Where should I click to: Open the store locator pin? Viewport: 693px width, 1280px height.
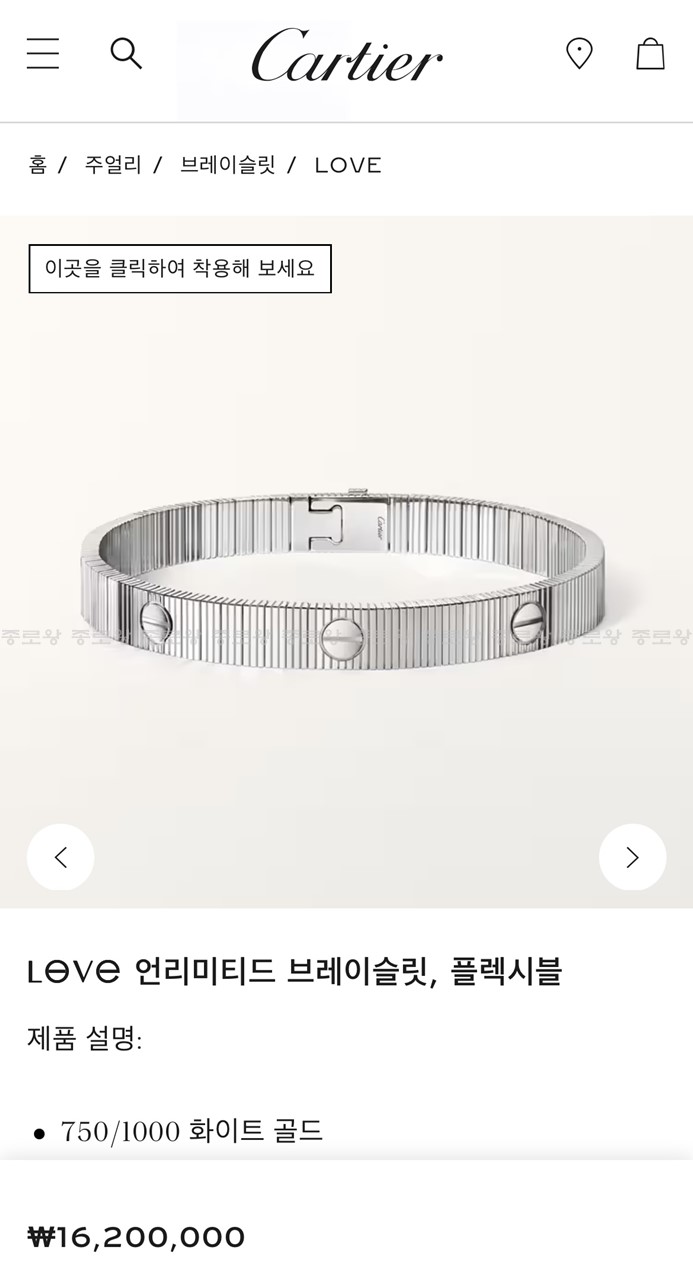(x=579, y=53)
